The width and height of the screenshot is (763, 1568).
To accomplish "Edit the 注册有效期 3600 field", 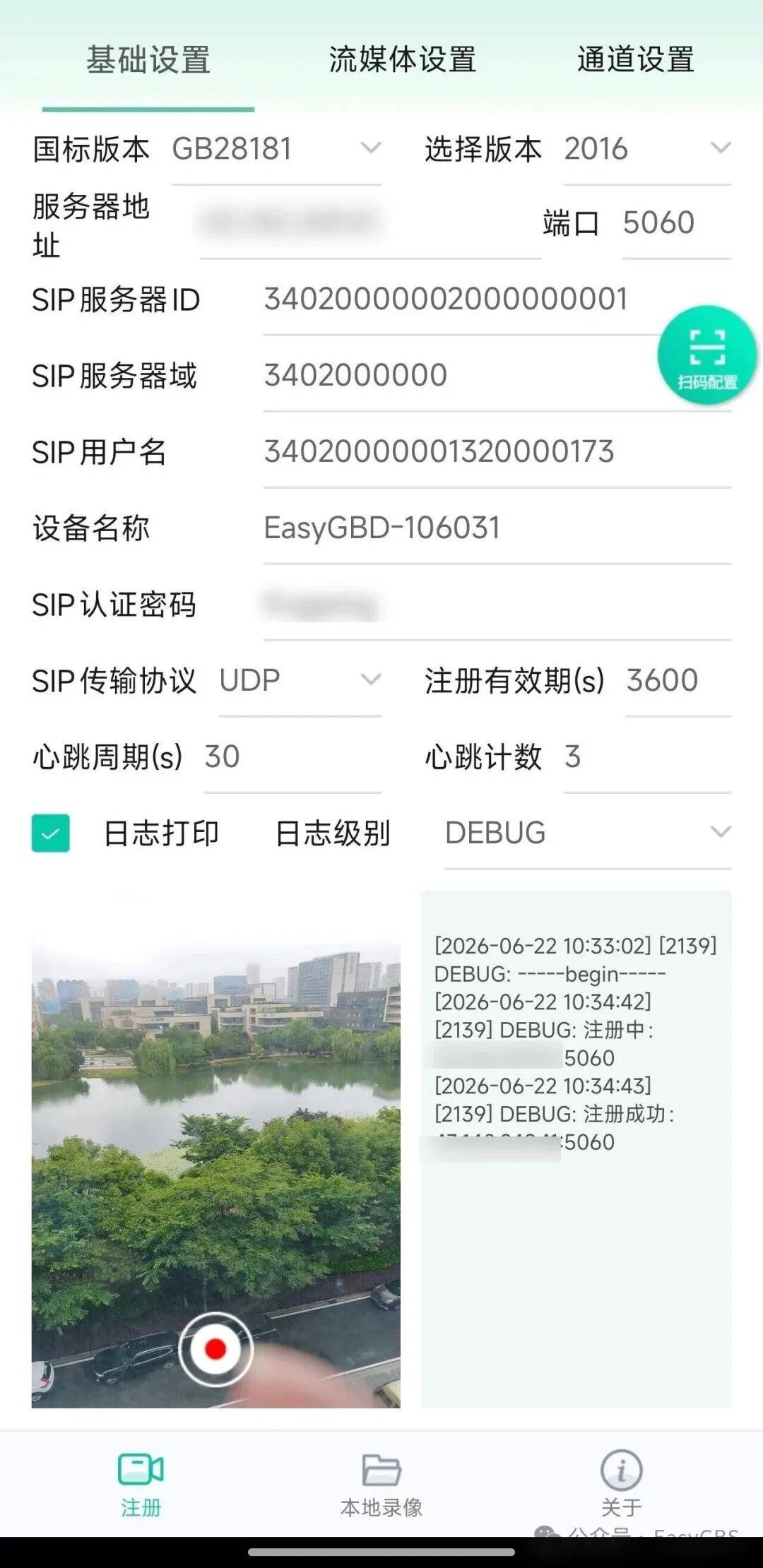I will (x=678, y=681).
